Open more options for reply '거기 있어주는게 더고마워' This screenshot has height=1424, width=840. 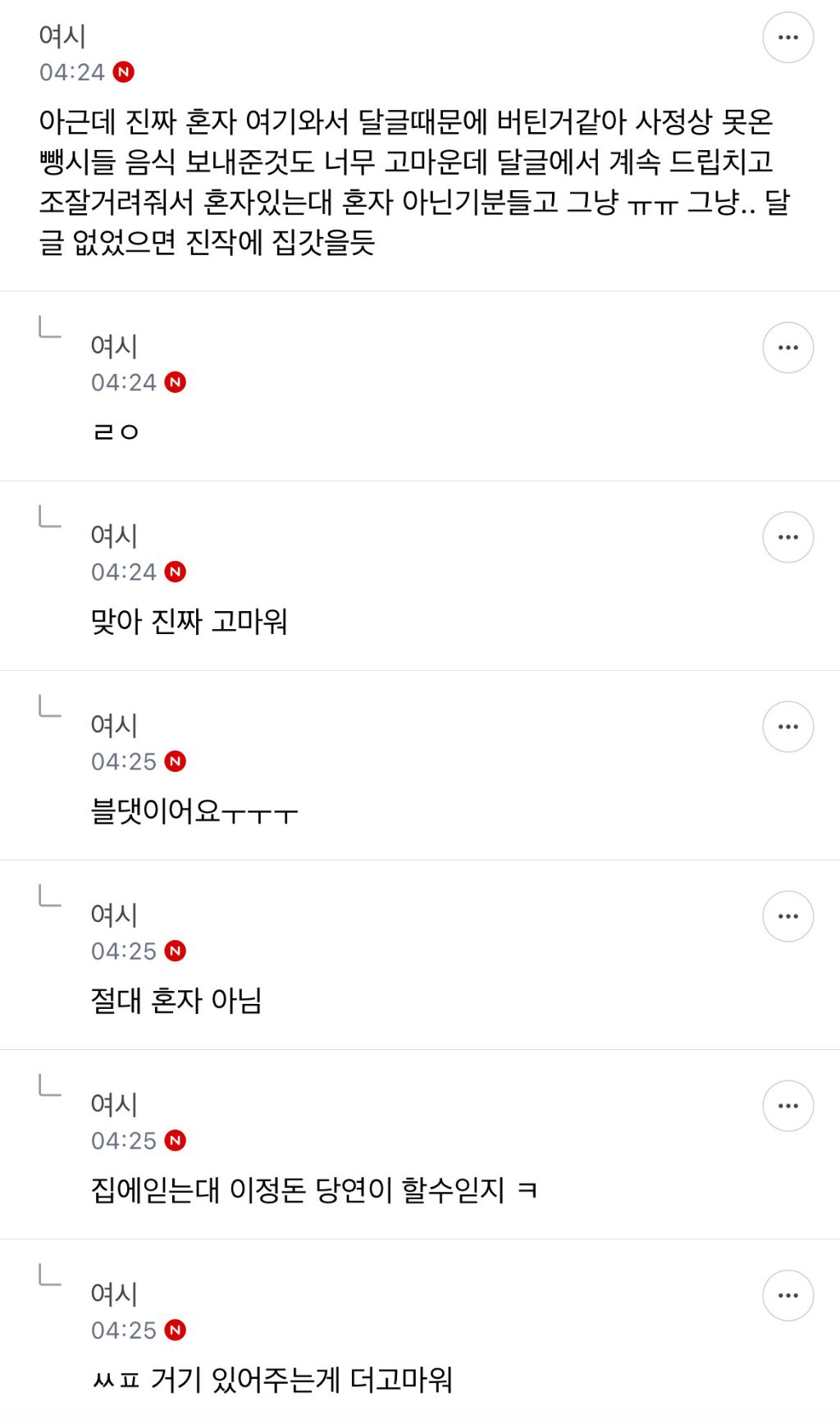pyautogui.click(x=787, y=1295)
